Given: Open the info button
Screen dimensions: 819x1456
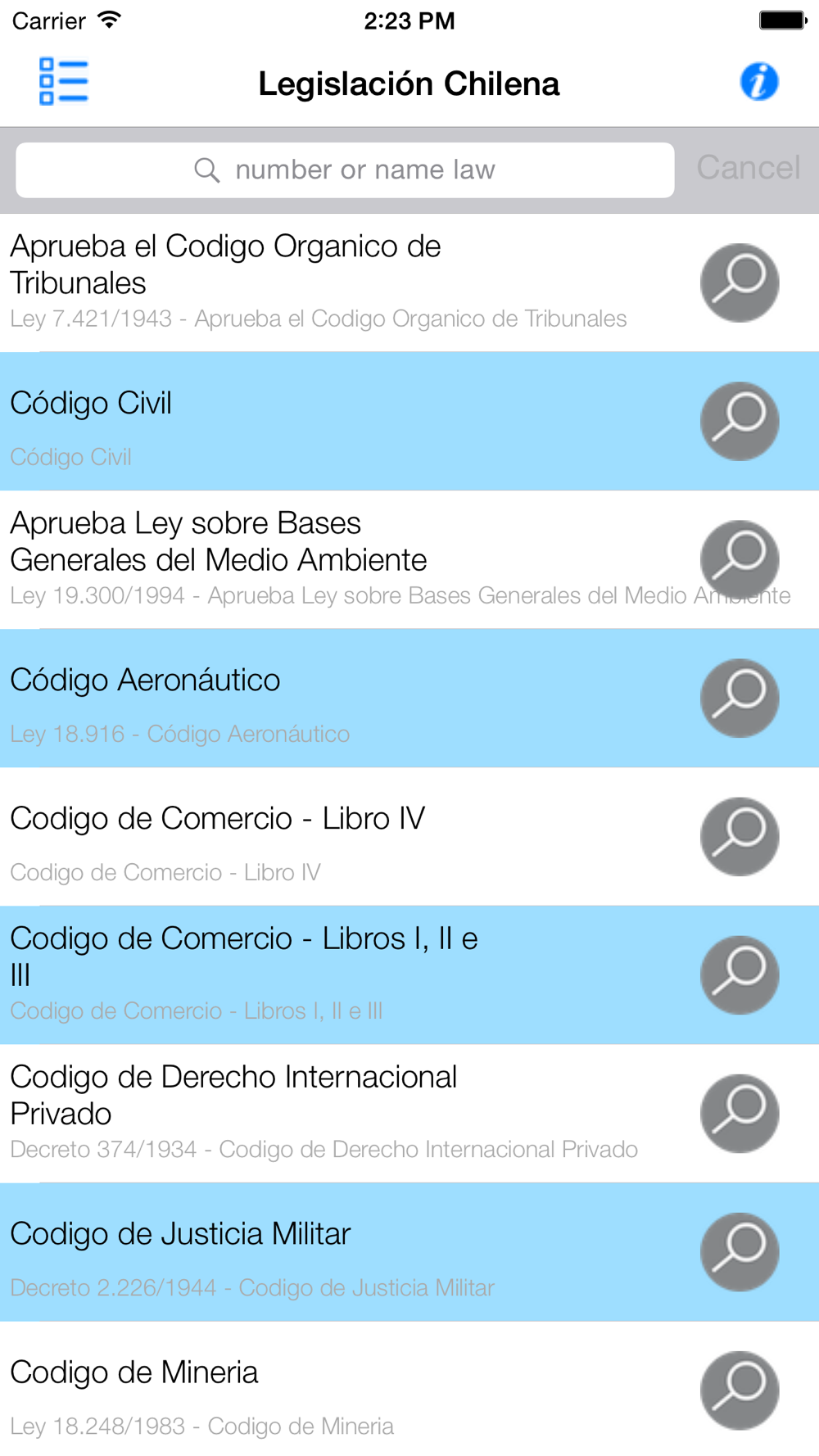Looking at the screenshot, I should pyautogui.click(x=758, y=82).
